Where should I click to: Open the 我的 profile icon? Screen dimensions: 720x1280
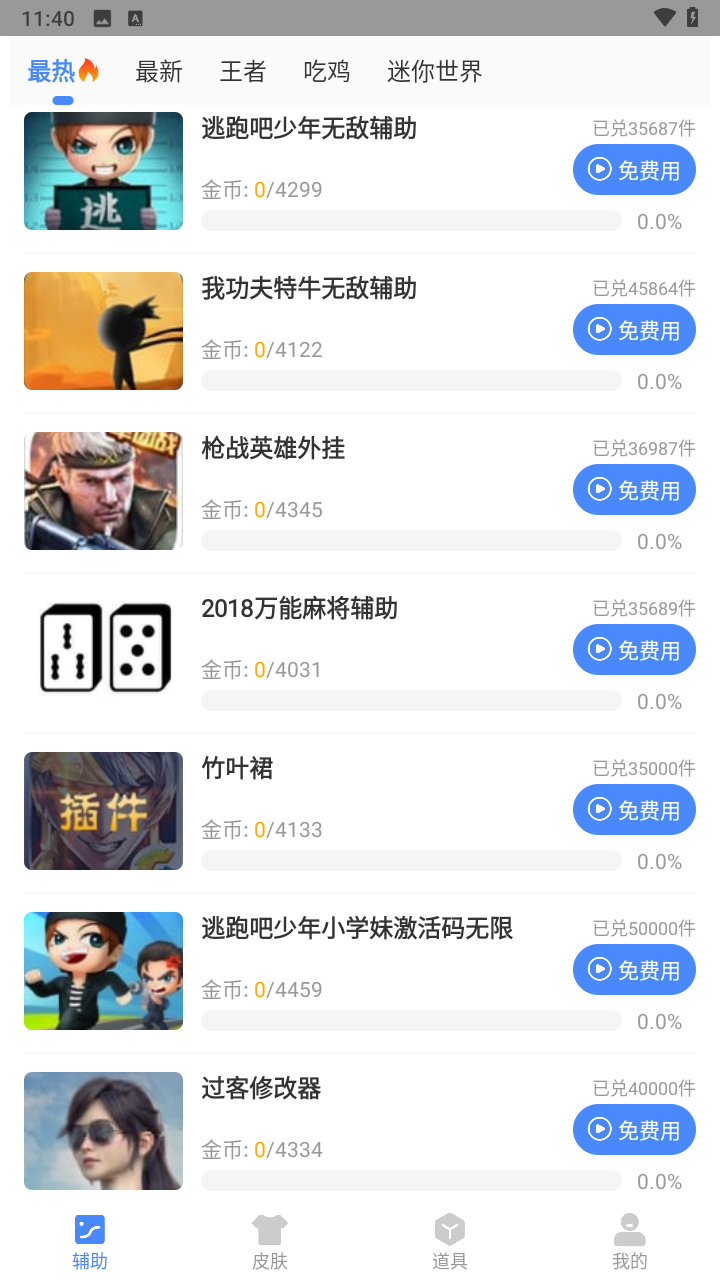point(629,1229)
